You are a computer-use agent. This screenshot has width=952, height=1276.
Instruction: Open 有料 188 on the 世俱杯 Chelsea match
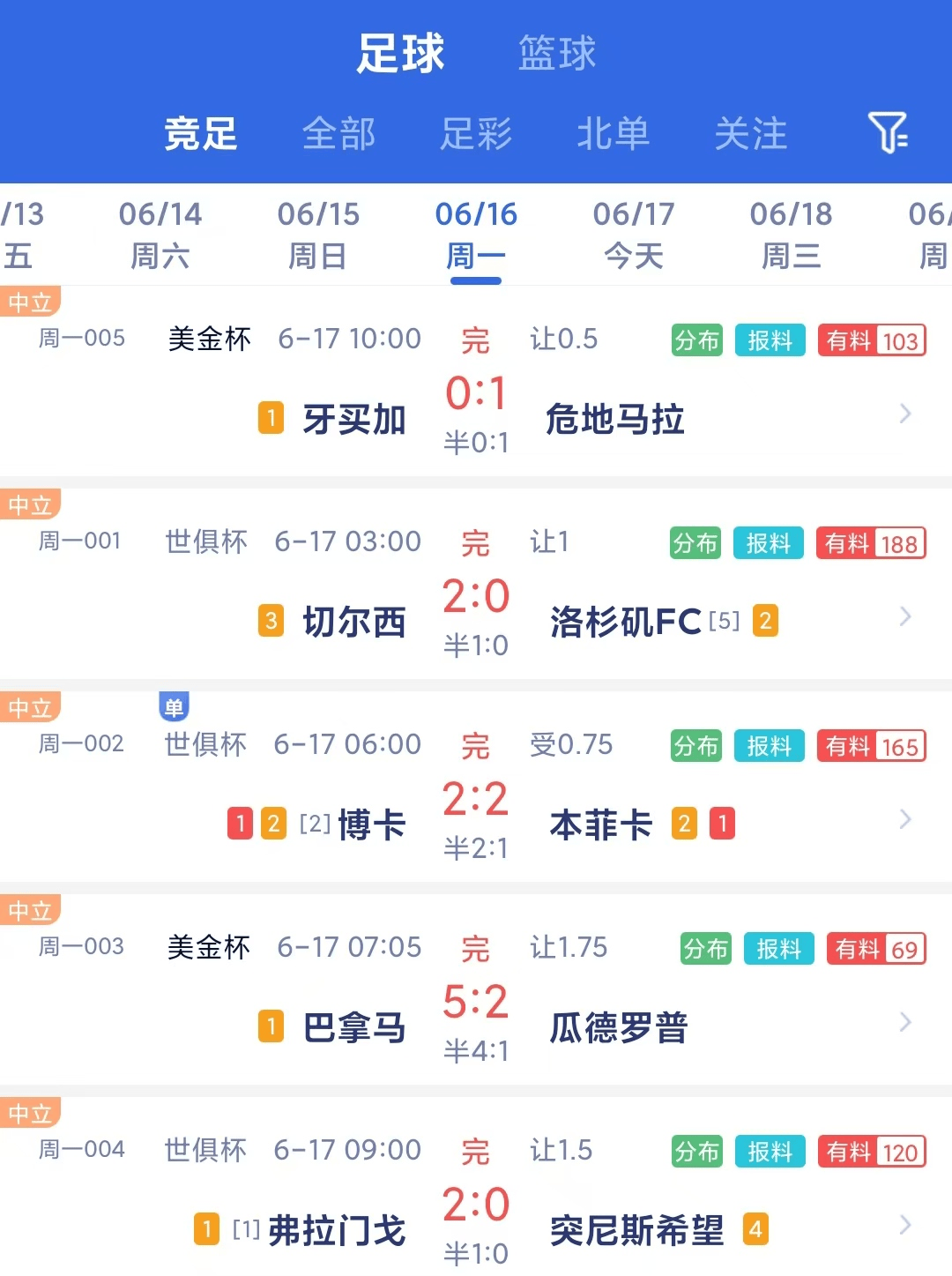tap(871, 543)
